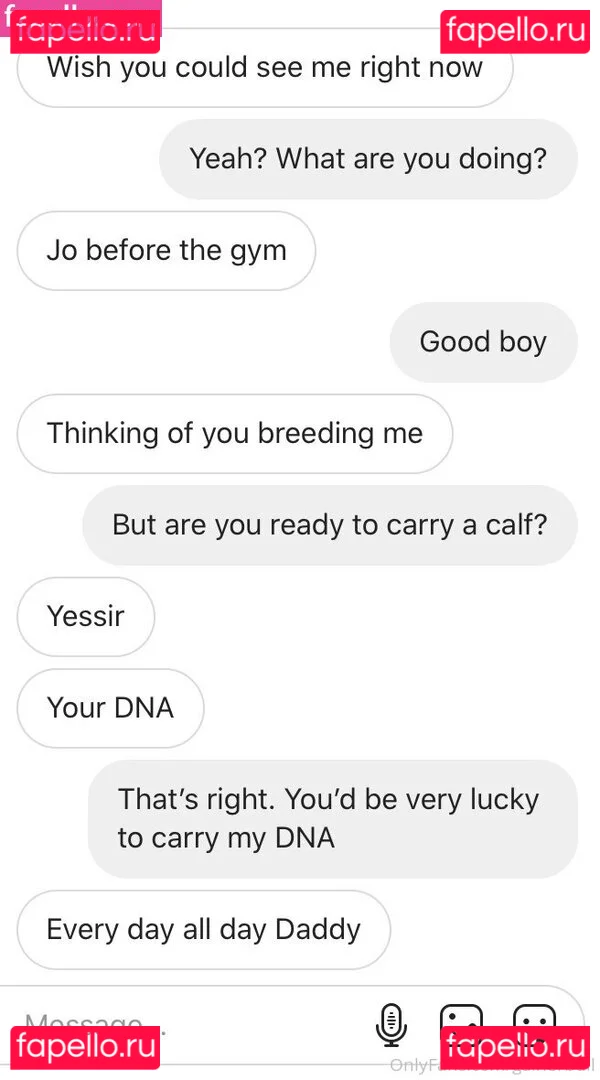Open the sticker picker icon
This screenshot has width=600, height=1080.
pyautogui.click(x=534, y=1018)
